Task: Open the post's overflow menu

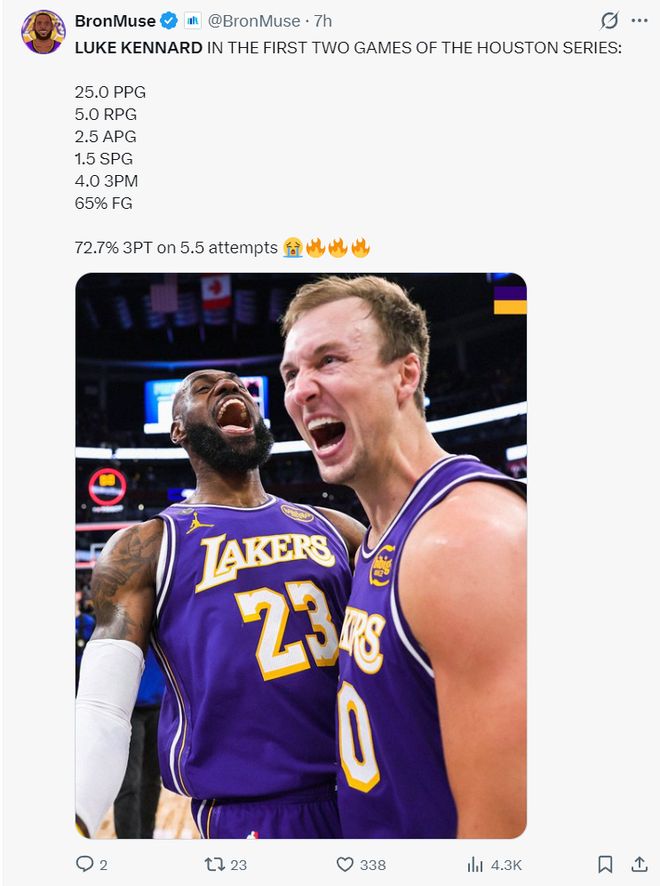Action: 639,21
